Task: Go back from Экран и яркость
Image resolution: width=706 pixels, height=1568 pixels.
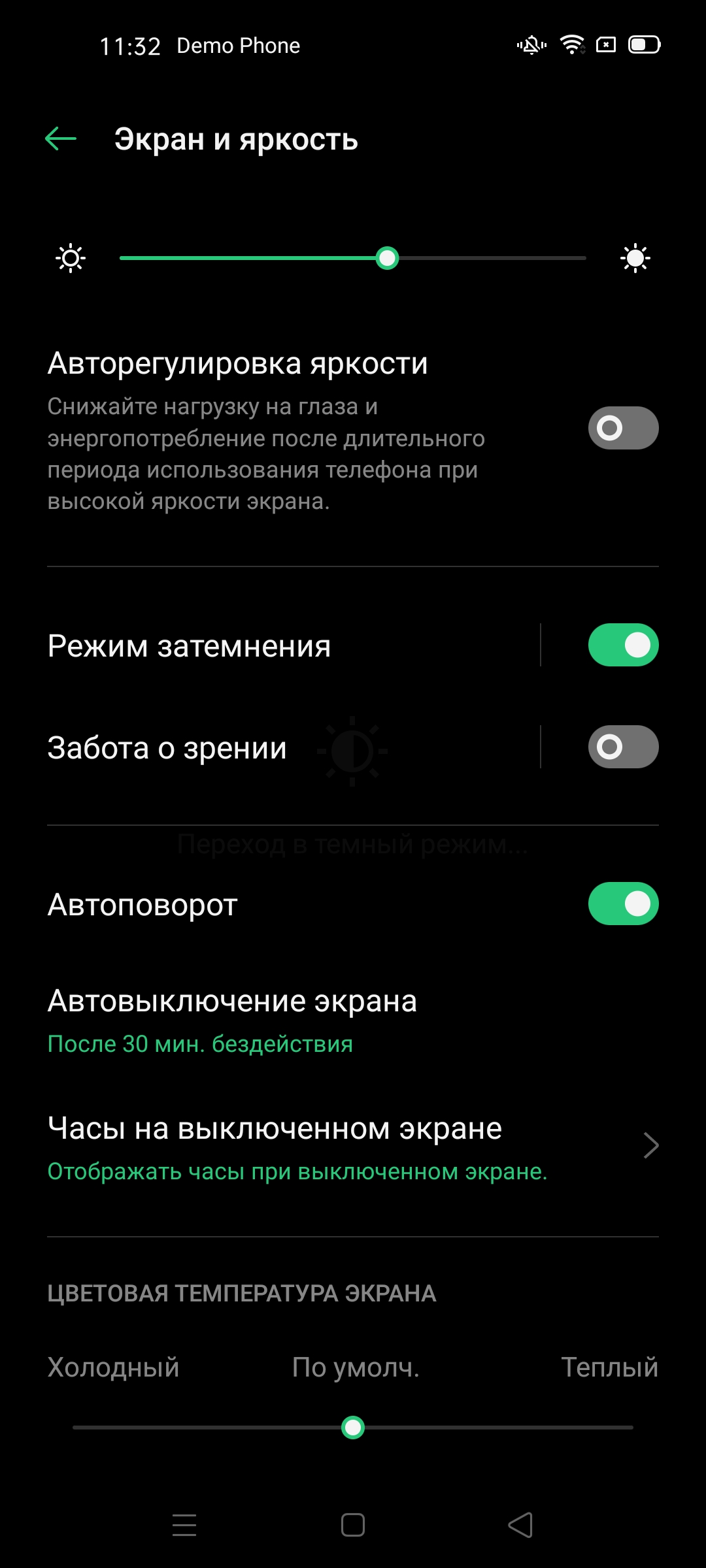Action: click(61, 139)
